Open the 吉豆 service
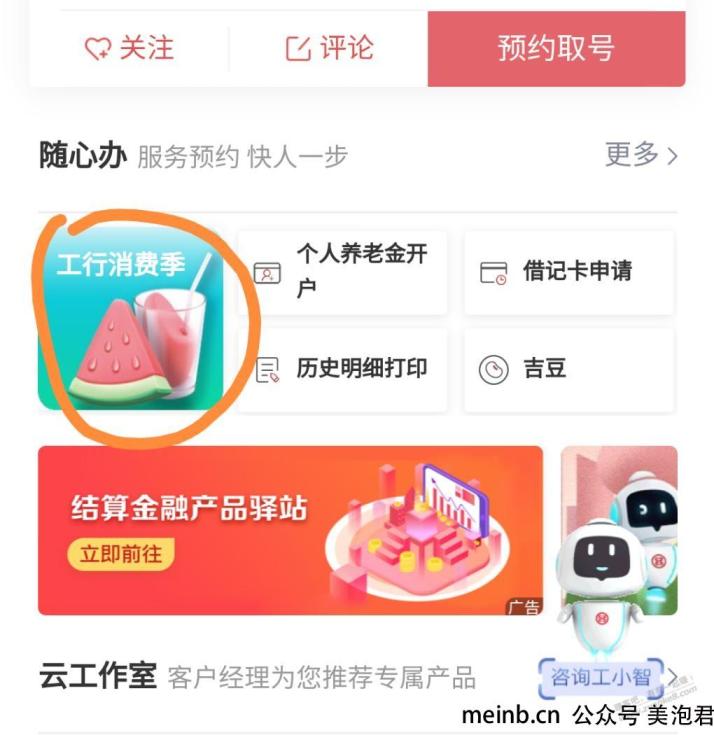This screenshot has height=735, width=714. tap(569, 369)
